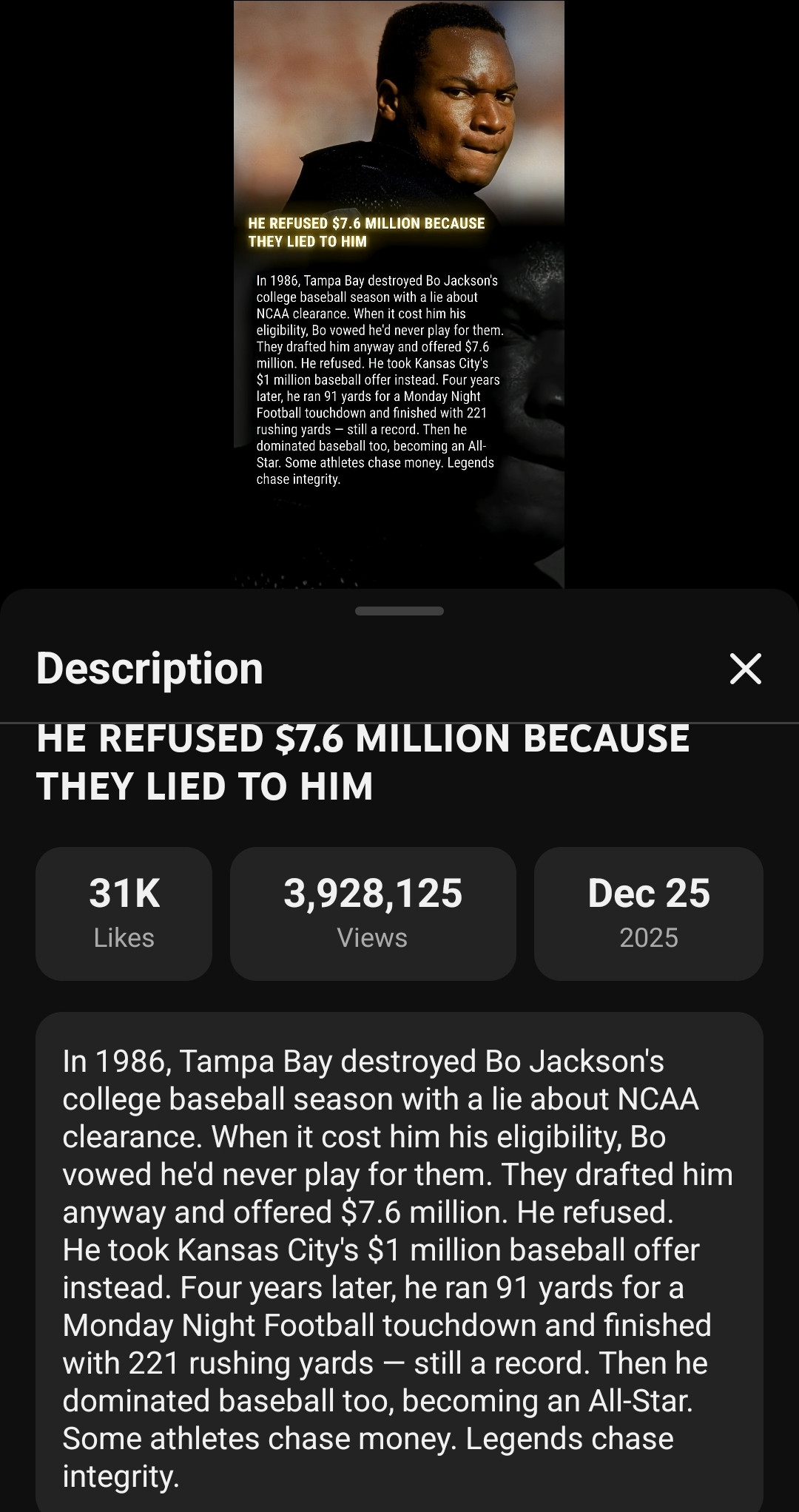Tap the Bo Jackson video to pause
Screen dimensions: 799x1512
(399, 294)
